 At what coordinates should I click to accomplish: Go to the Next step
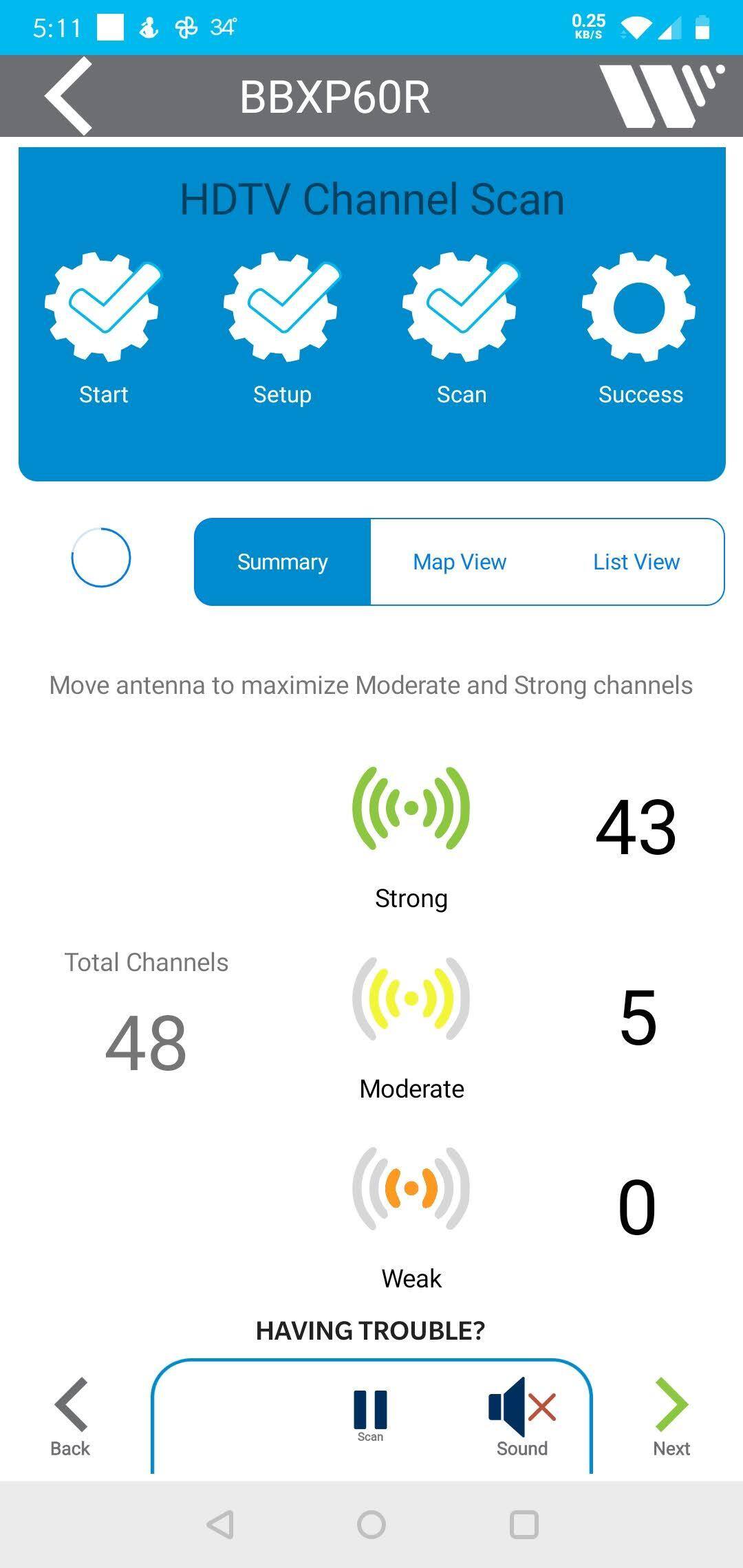(x=671, y=1418)
